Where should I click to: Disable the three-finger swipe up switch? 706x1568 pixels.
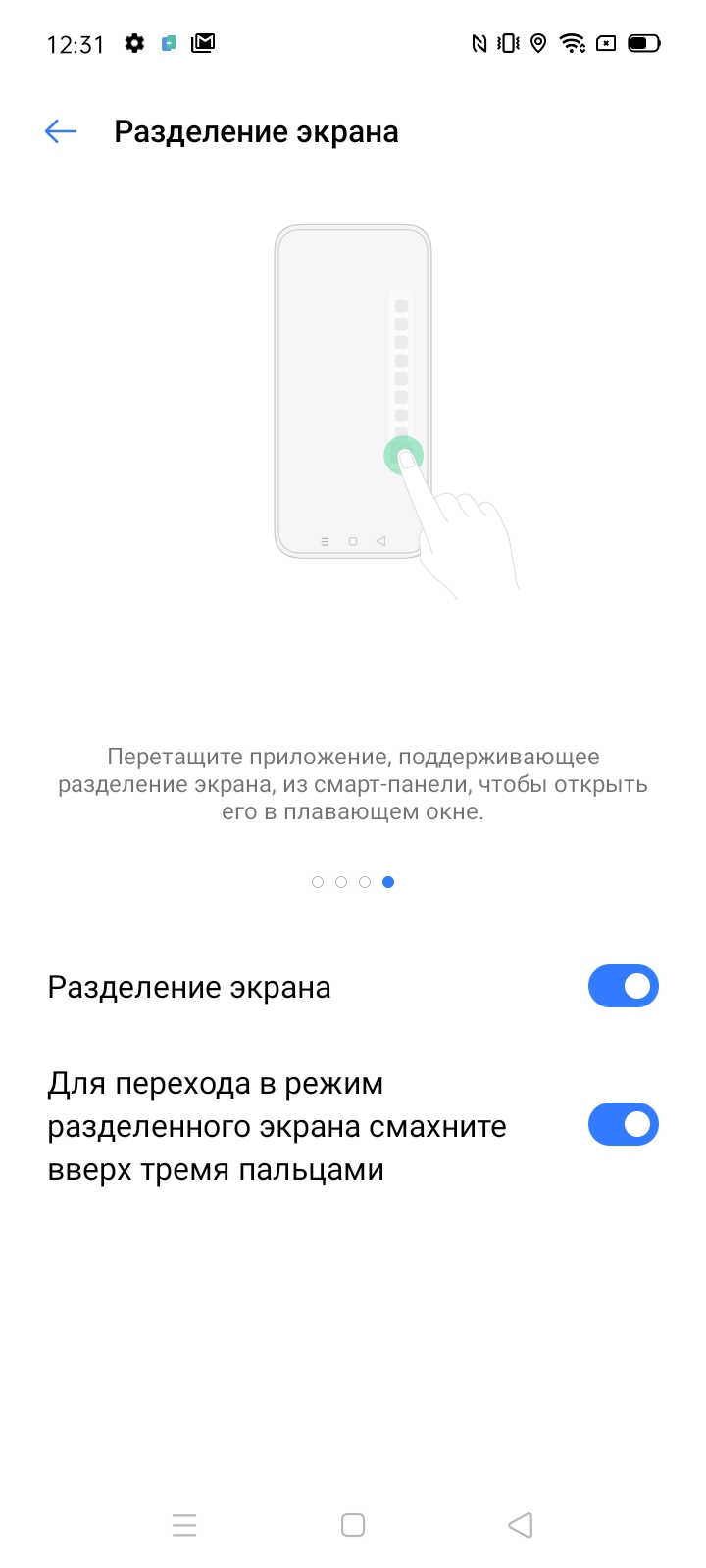623,1124
